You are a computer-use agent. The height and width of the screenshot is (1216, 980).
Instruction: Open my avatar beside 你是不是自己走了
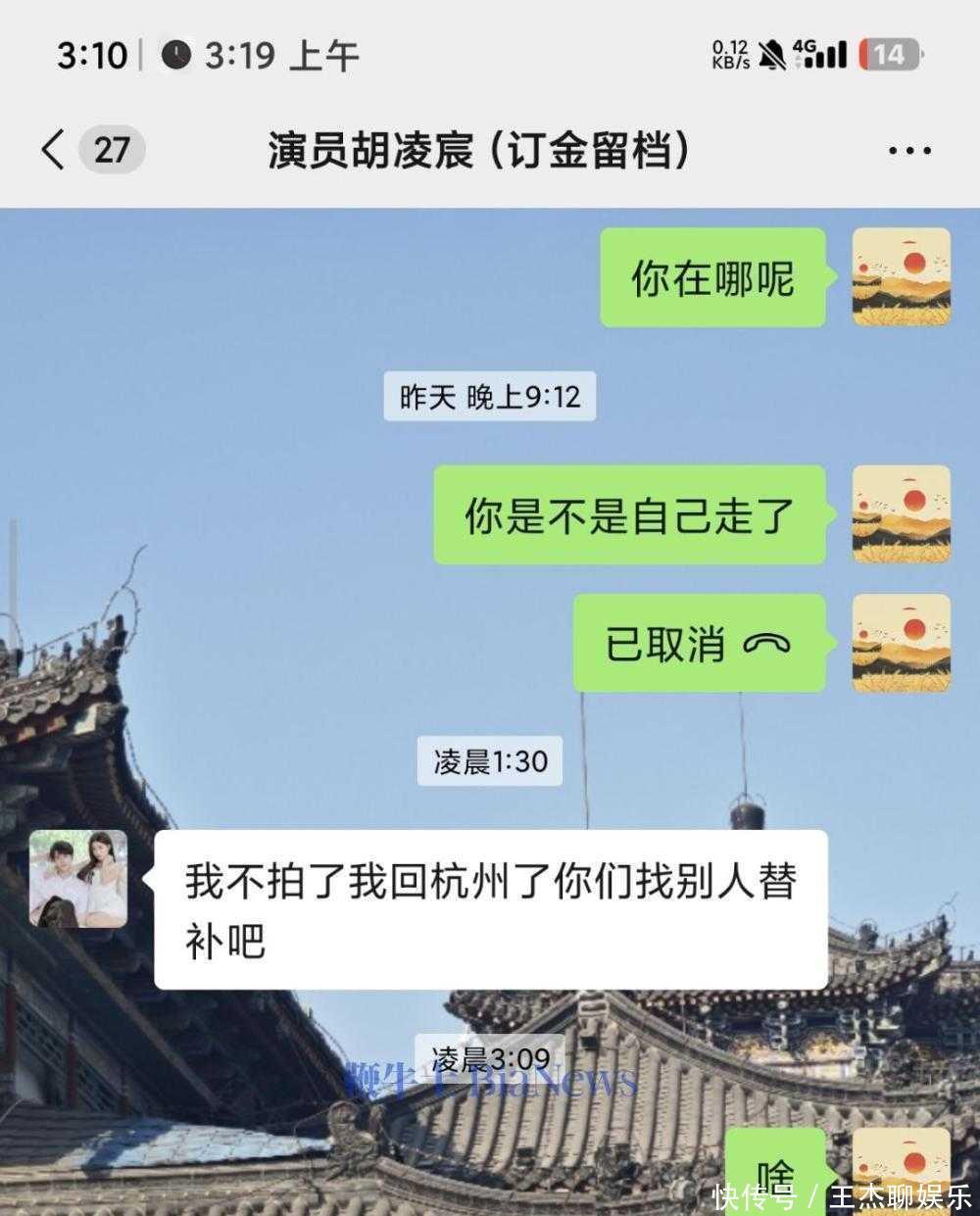[x=901, y=514]
